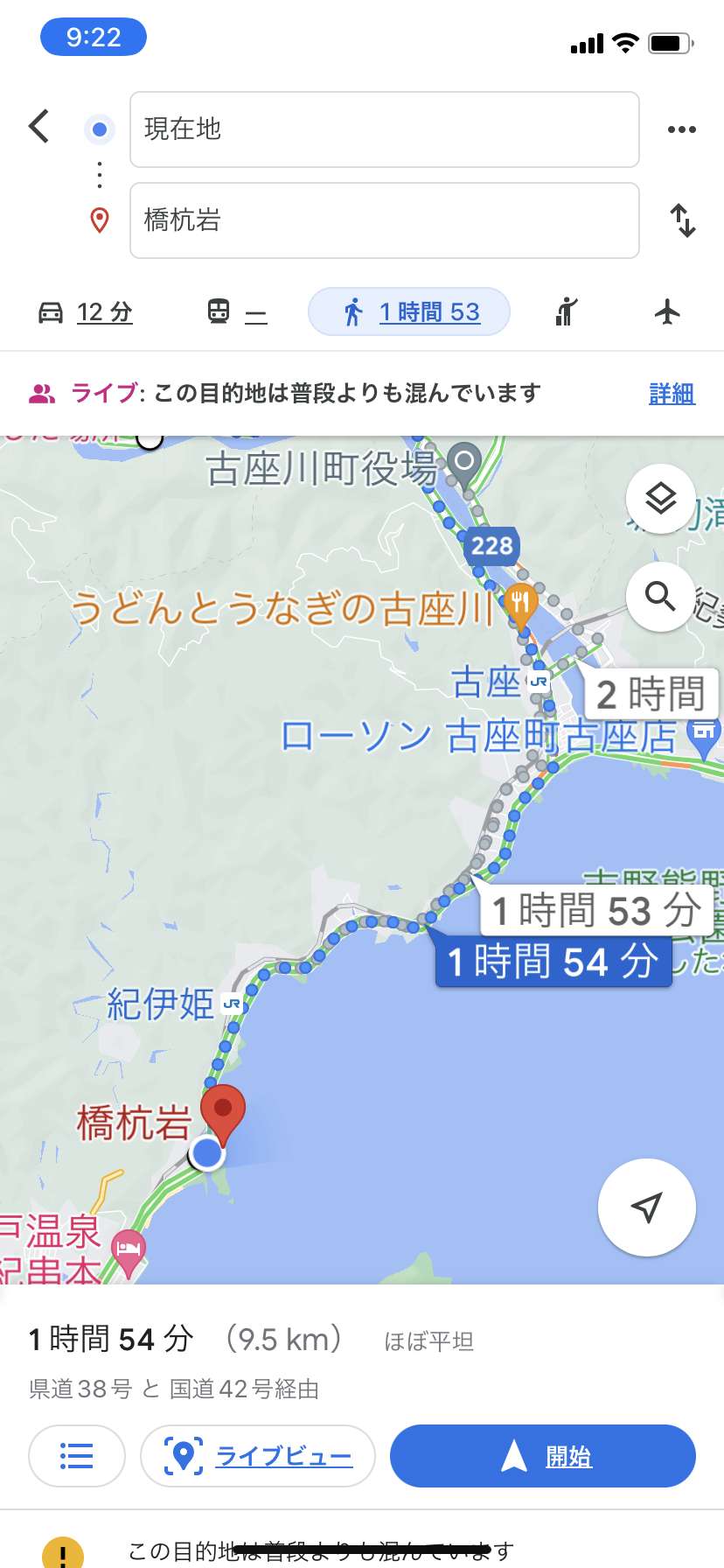
Task: Go back with the top-left arrow
Action: 38,126
